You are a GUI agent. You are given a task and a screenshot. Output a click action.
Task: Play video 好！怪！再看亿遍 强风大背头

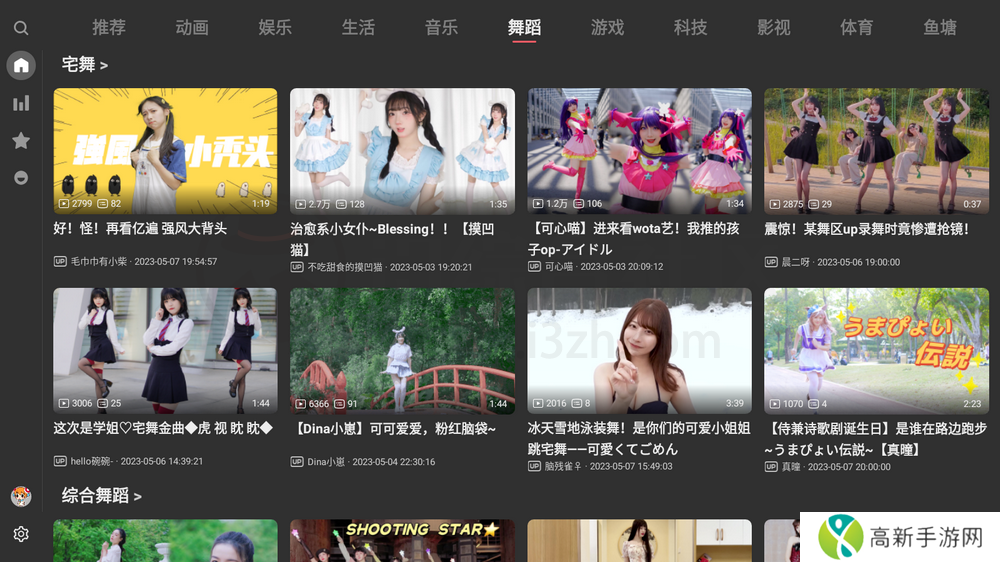(165, 151)
